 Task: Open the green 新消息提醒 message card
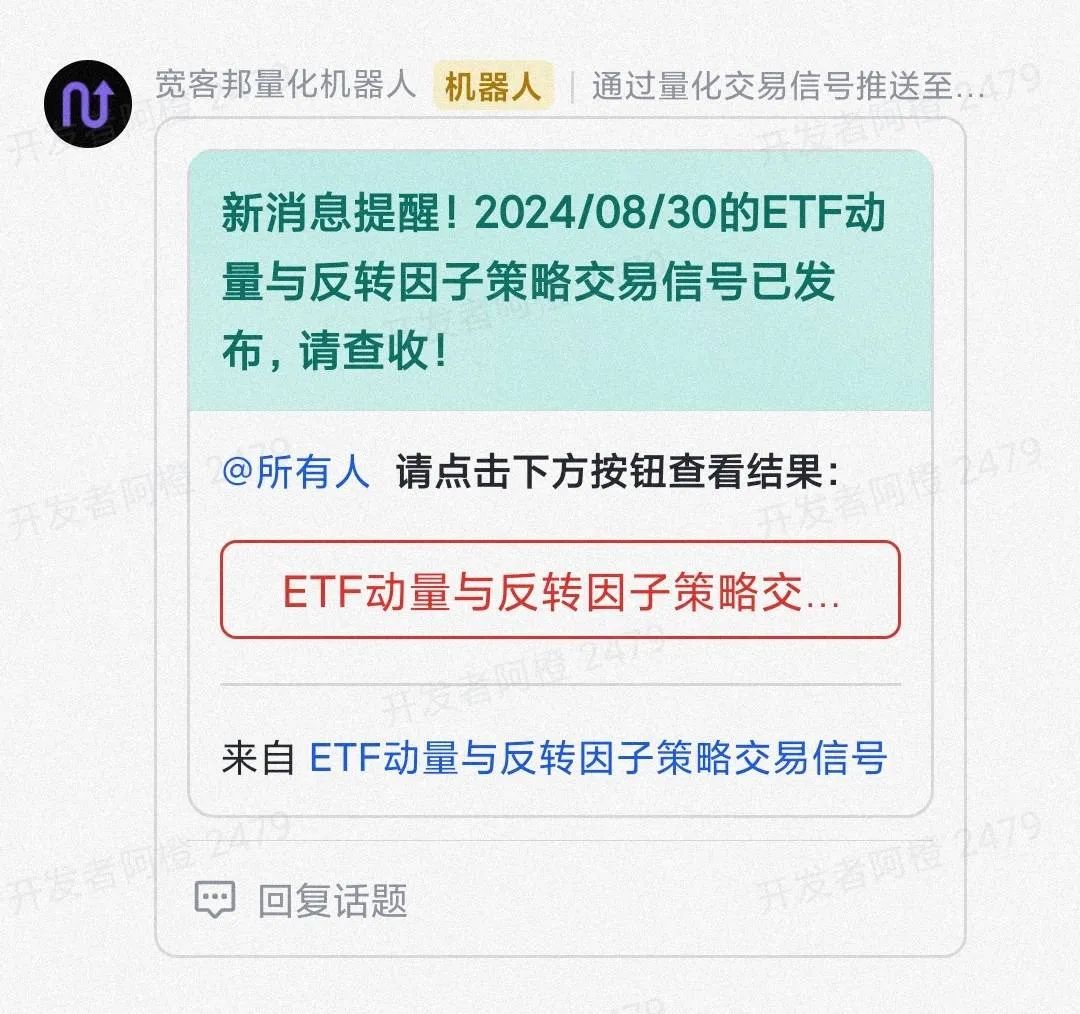tap(560, 282)
